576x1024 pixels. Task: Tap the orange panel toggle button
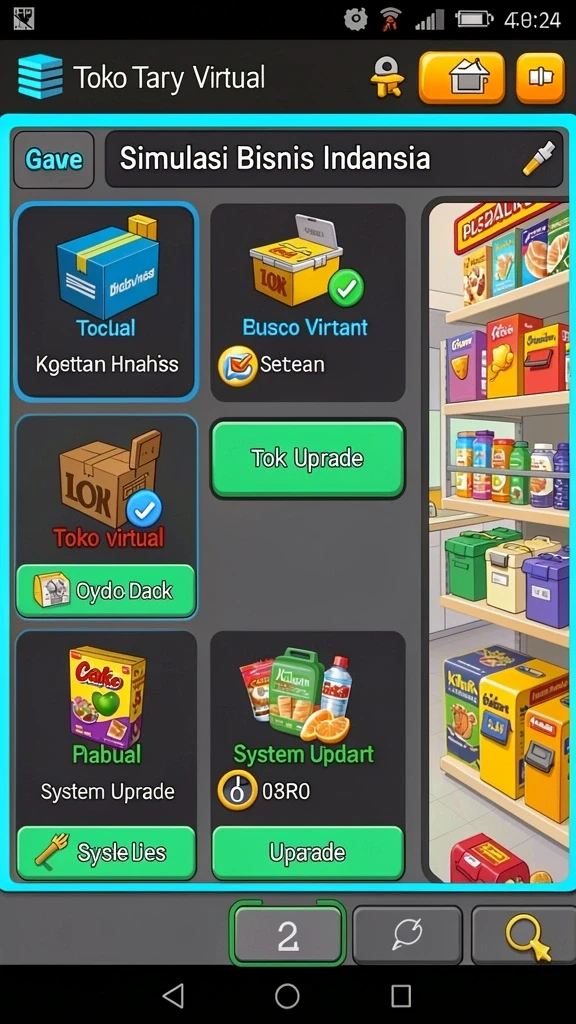540,78
